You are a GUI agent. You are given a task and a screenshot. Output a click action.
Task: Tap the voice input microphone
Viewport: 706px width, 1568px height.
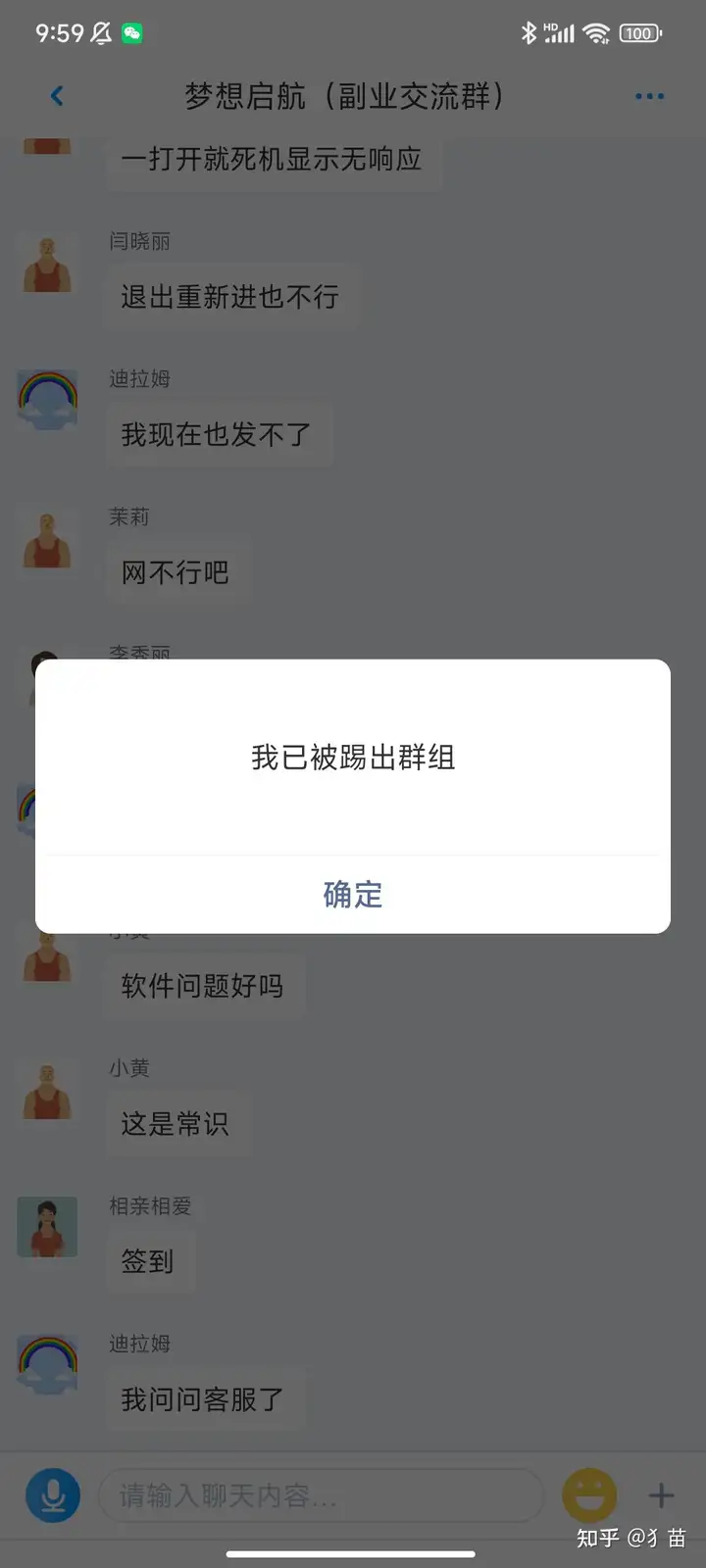[52, 1495]
